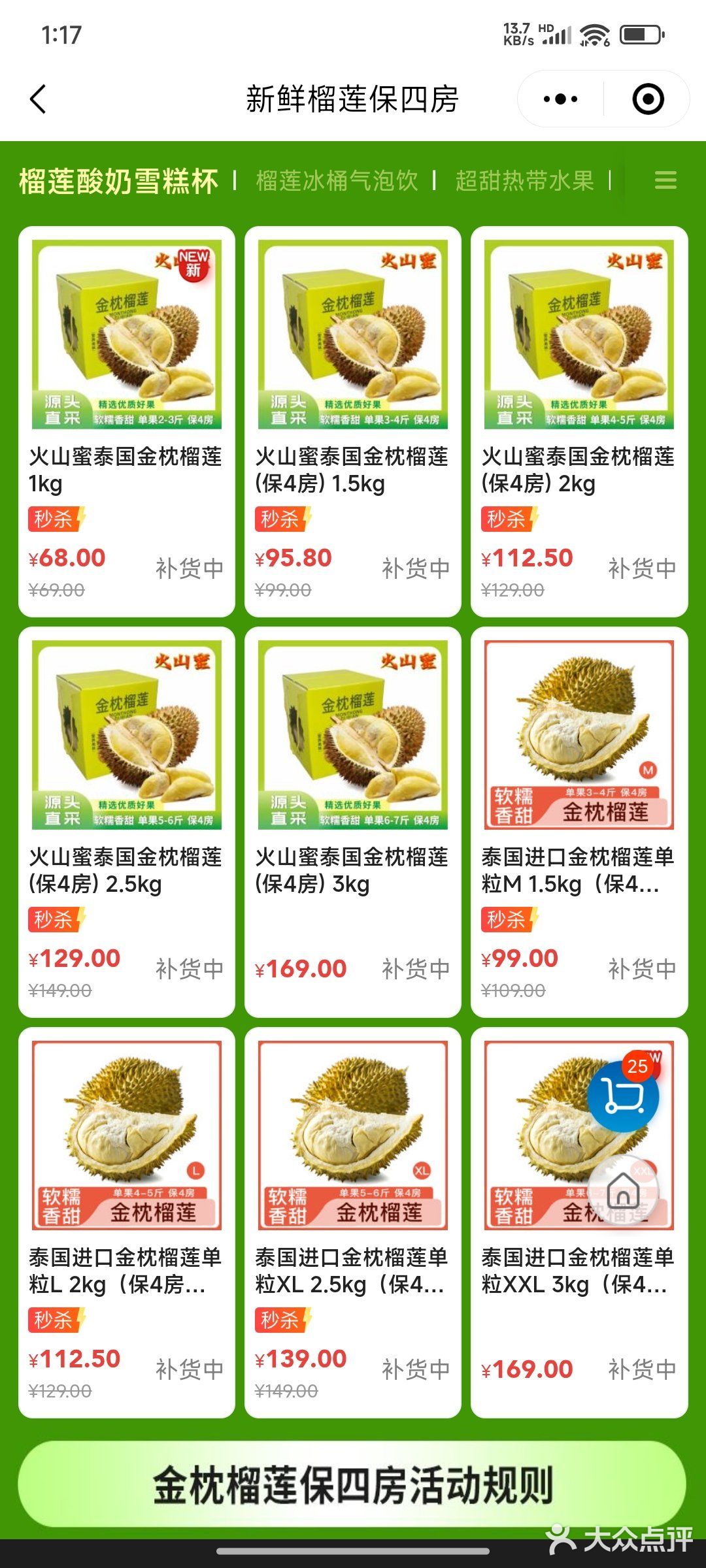Image resolution: width=706 pixels, height=1568 pixels.
Task: Switch to the 超甜热带水果 tab
Action: click(x=524, y=181)
